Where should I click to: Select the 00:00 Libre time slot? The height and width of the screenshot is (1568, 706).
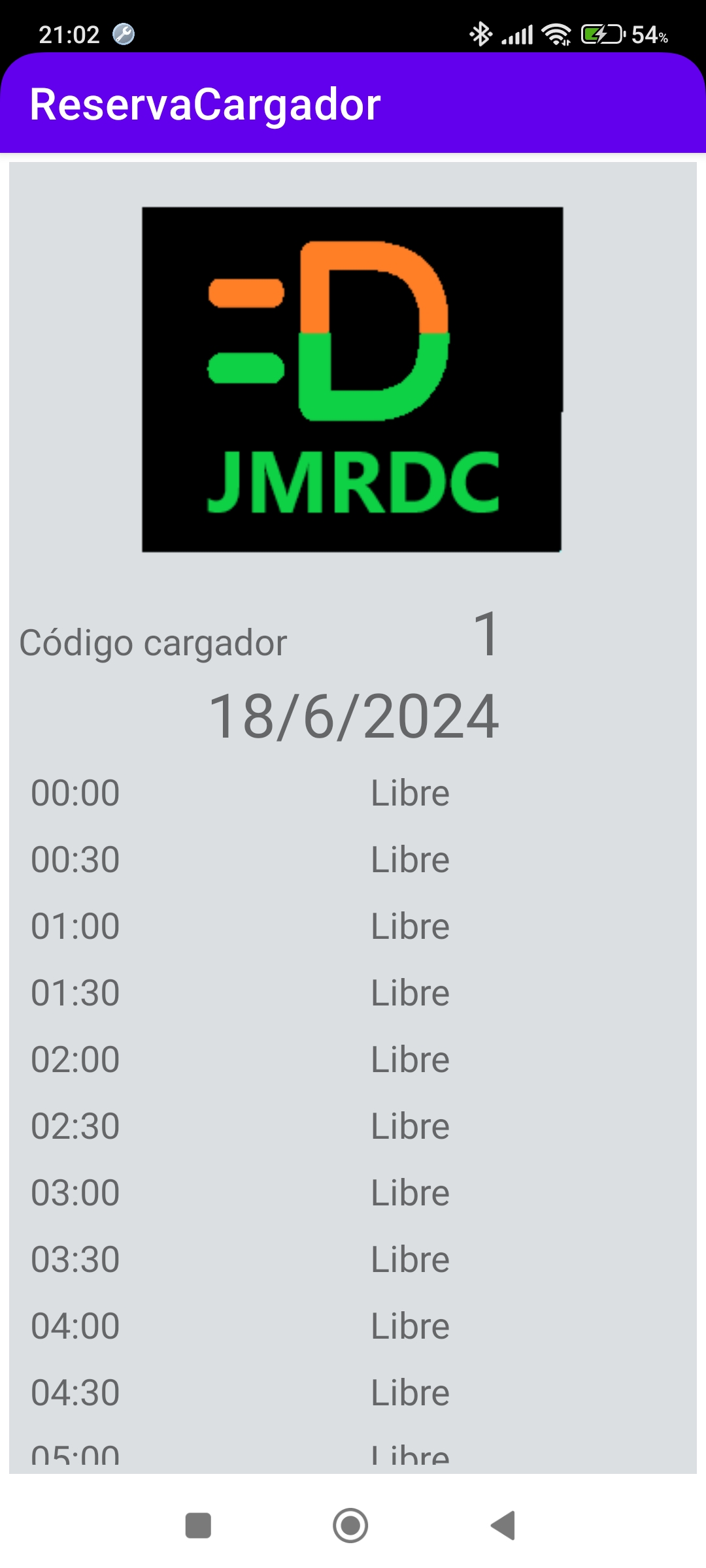tap(353, 793)
